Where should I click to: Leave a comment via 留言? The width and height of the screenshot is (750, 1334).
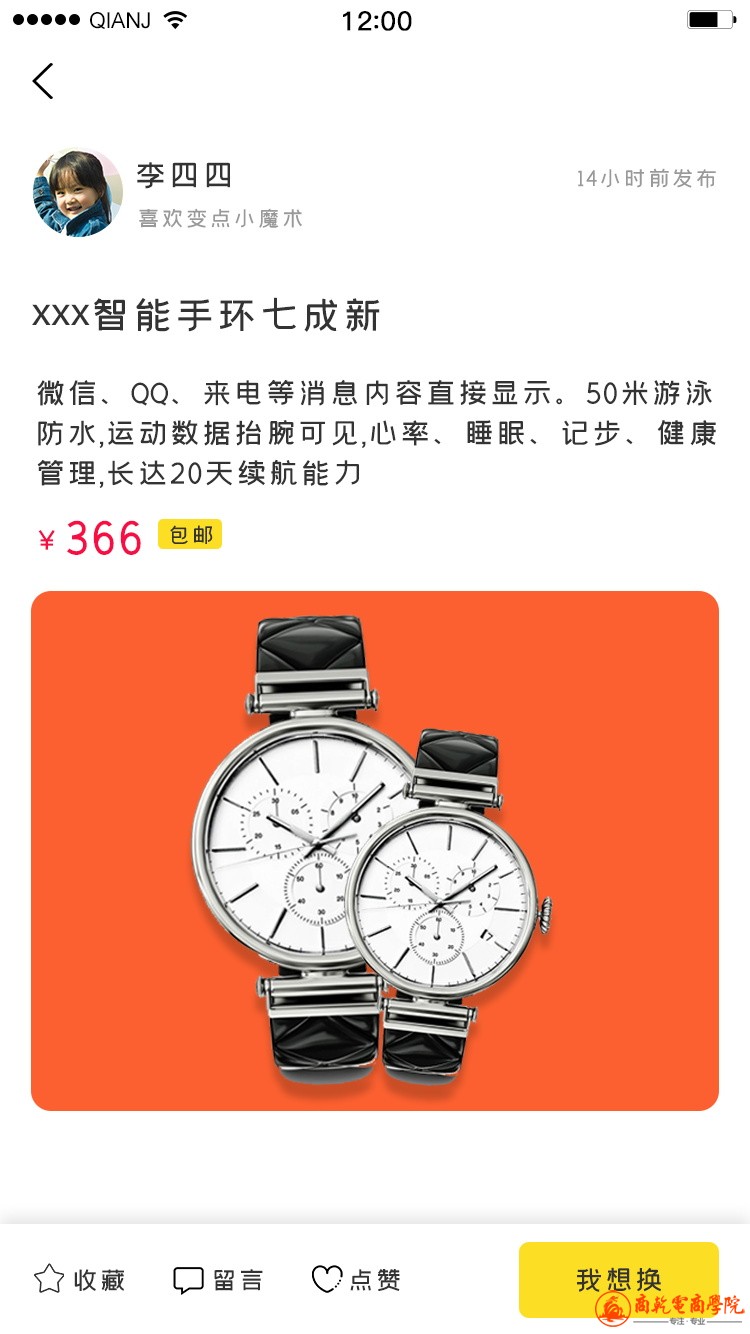click(x=218, y=1279)
